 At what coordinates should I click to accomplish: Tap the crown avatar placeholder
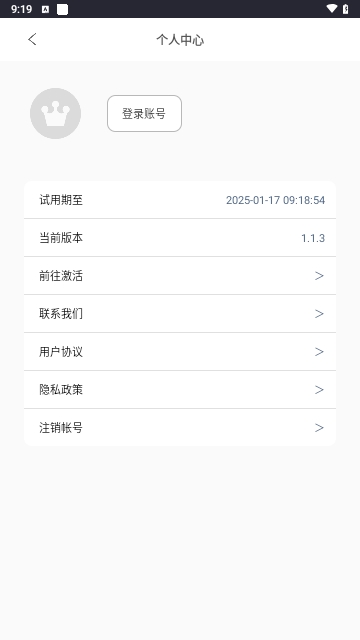pos(56,113)
